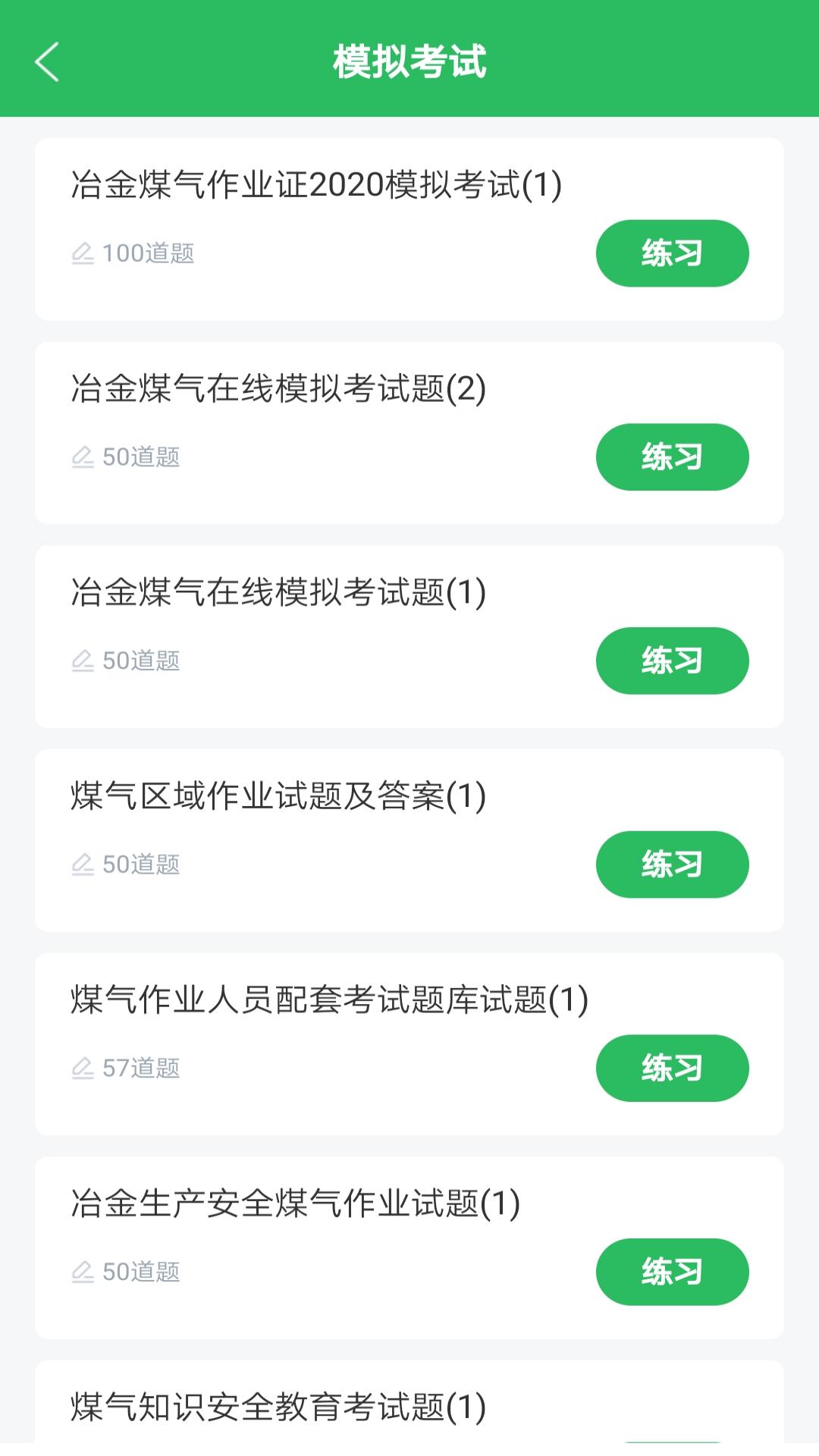Tap the 100道题 question count label
Image resolution: width=819 pixels, height=1456 pixels.
coord(148,253)
